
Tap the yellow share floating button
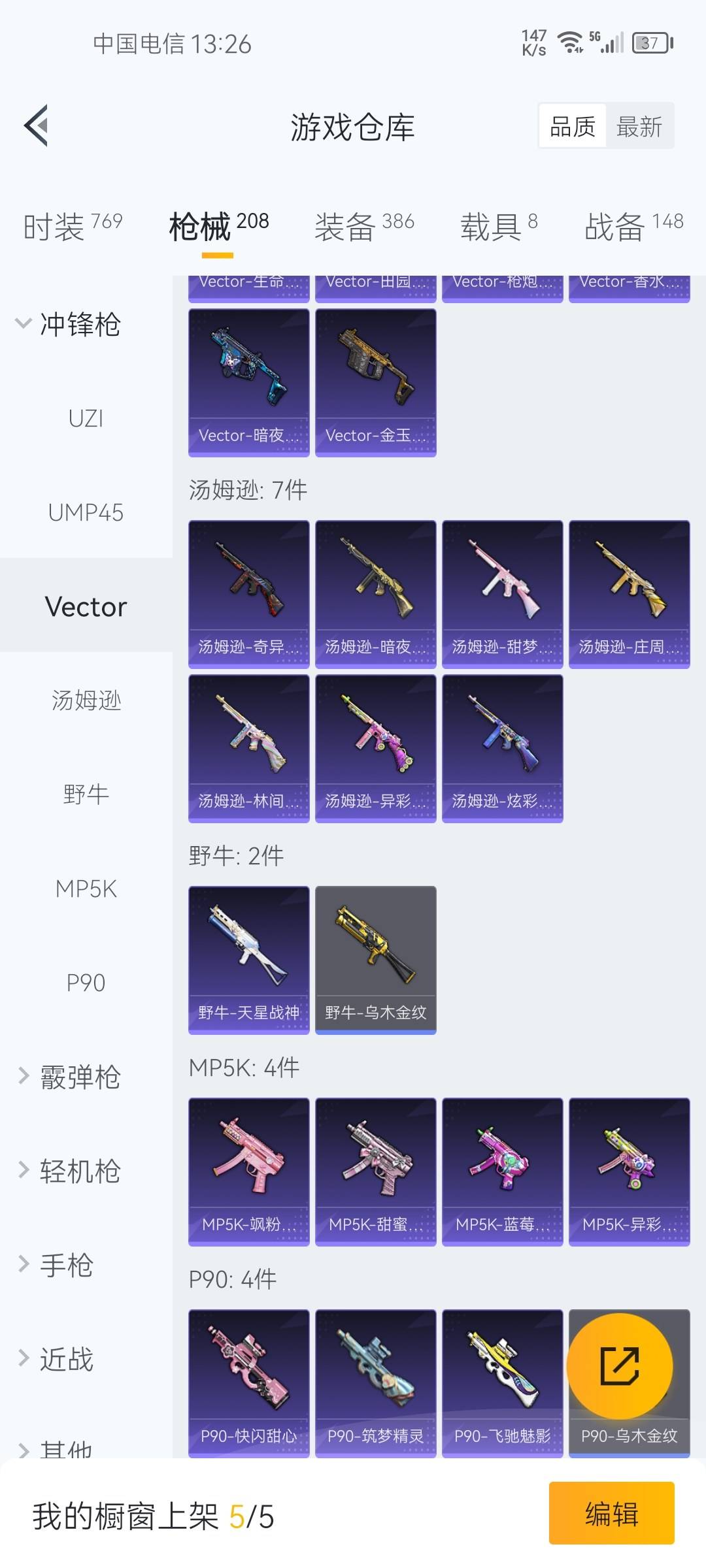click(x=619, y=1365)
